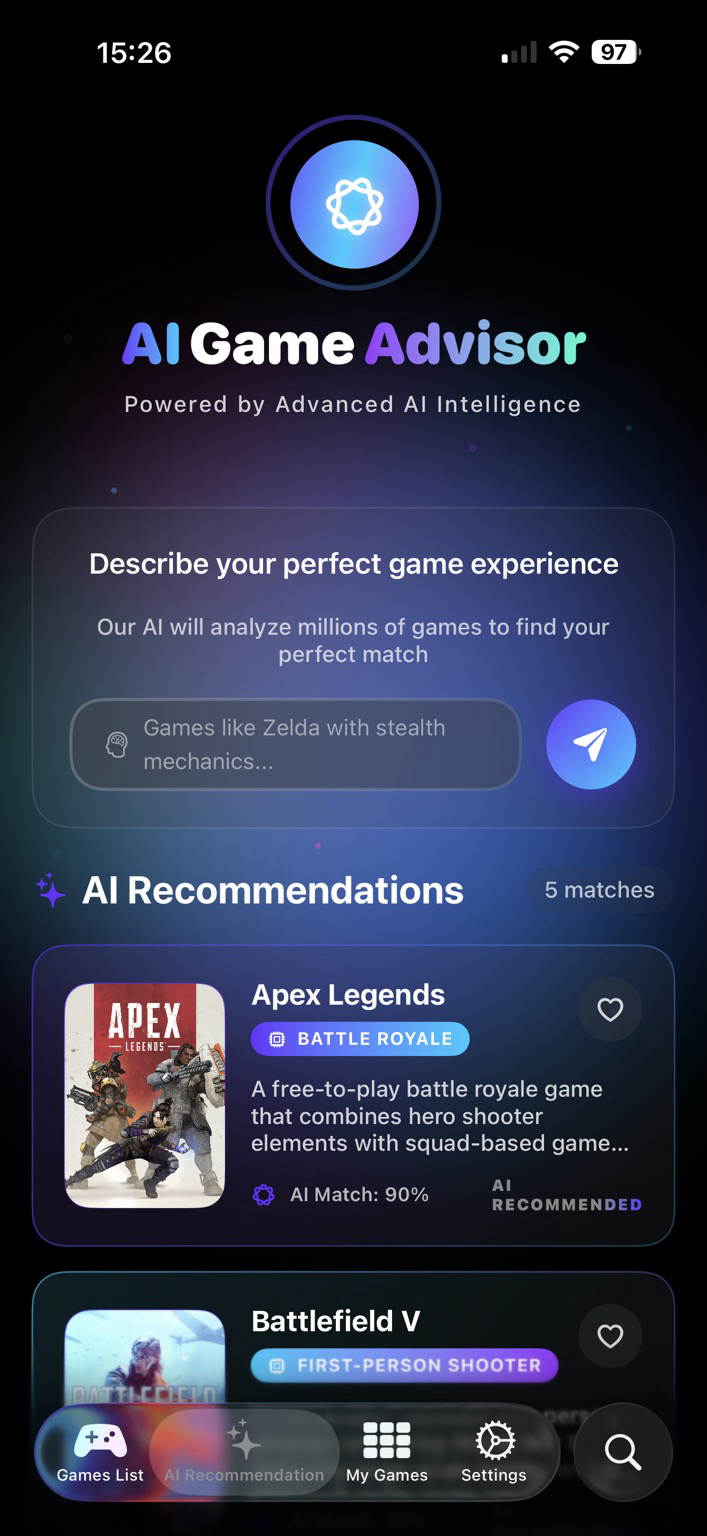The height and width of the screenshot is (1536, 707).
Task: Focus the game description input field
Action: click(296, 744)
